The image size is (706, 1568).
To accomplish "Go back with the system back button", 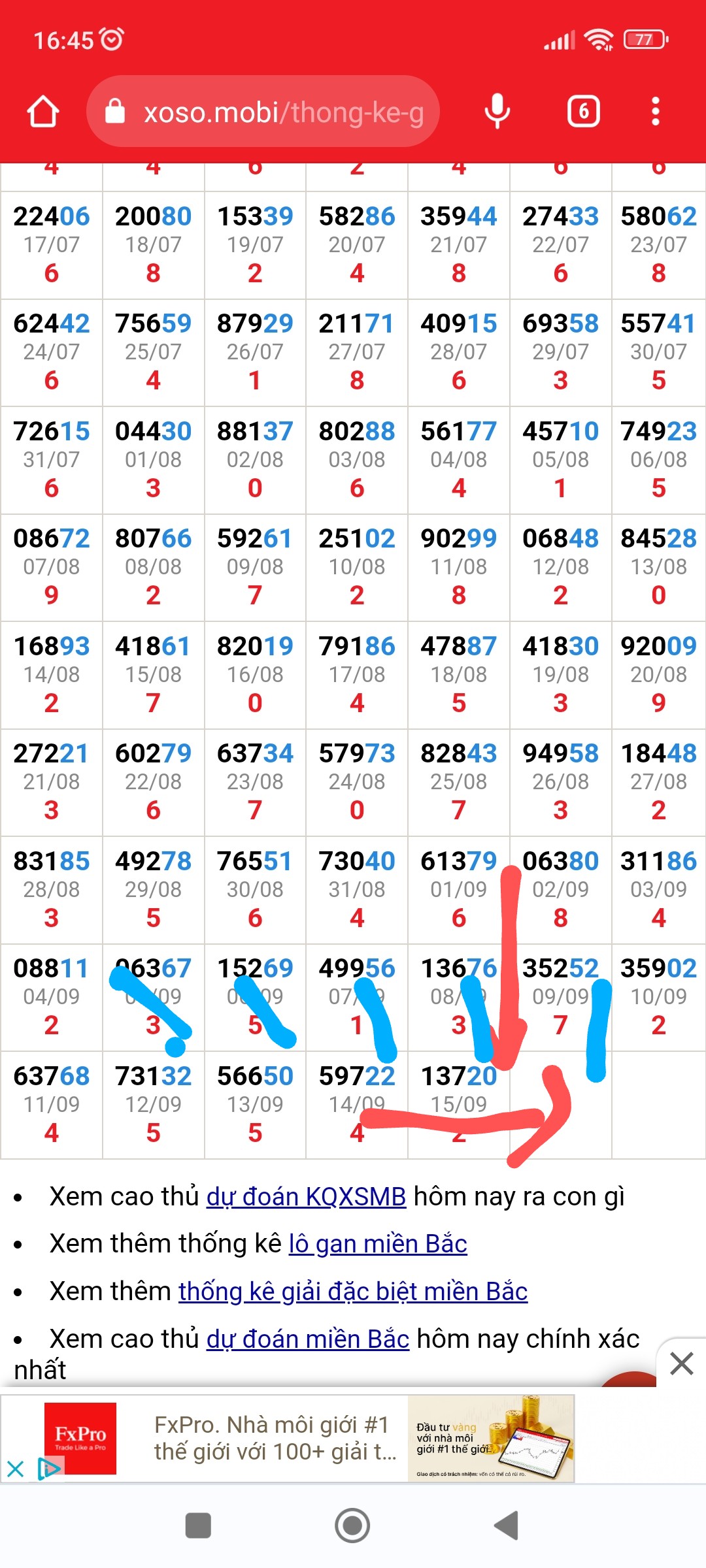I will click(507, 1526).
